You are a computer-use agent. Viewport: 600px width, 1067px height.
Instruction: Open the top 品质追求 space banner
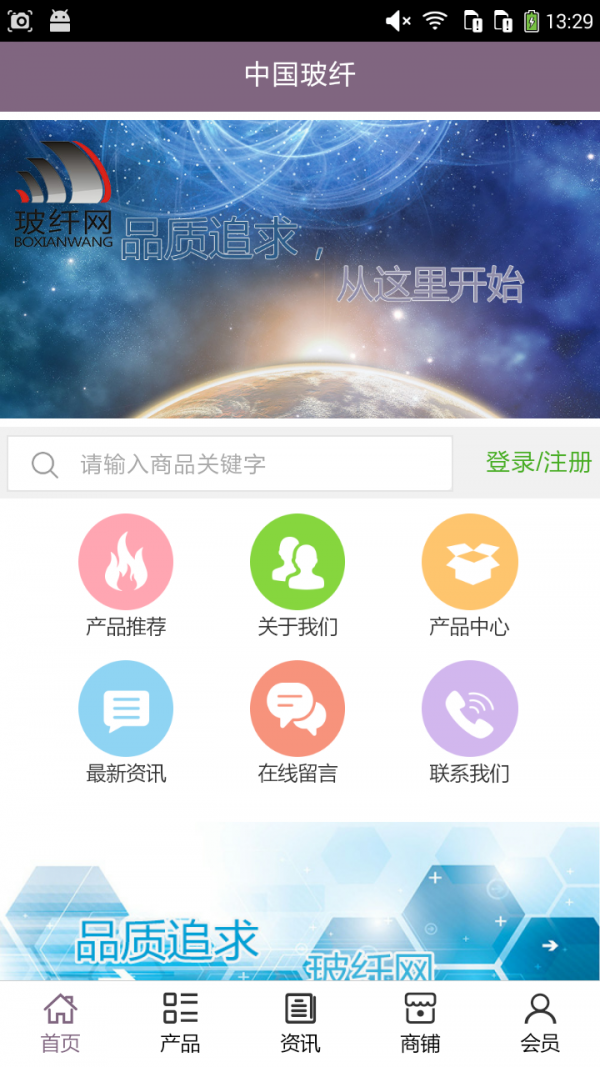300,268
